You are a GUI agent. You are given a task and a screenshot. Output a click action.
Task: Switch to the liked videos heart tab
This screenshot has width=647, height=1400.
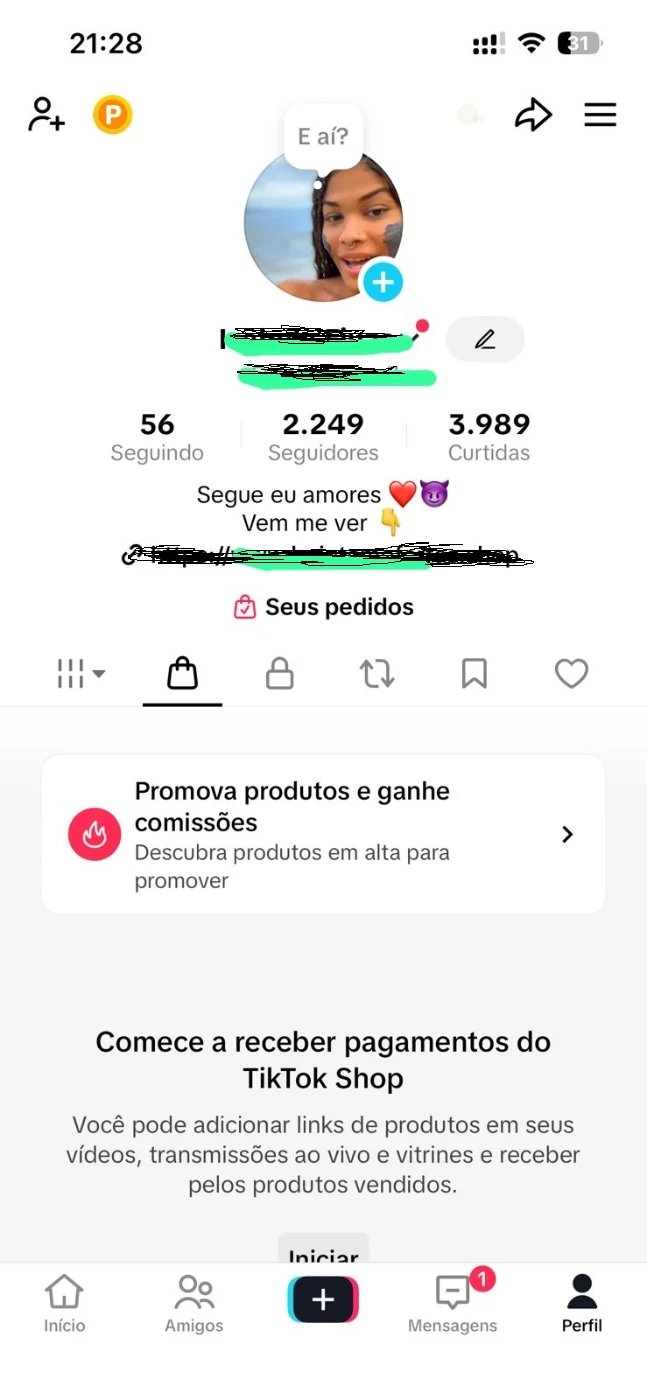571,675
